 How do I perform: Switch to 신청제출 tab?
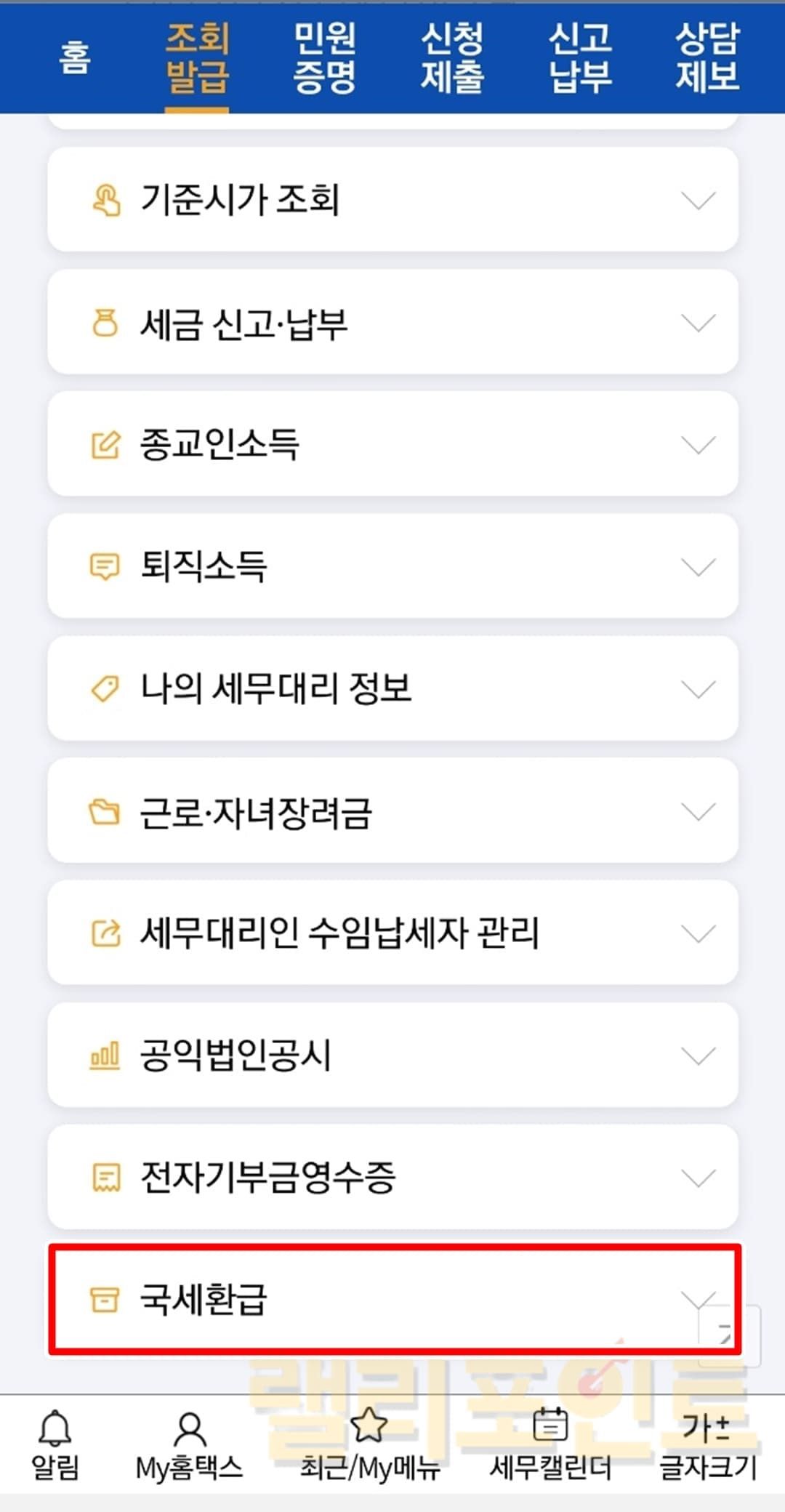coord(452,57)
